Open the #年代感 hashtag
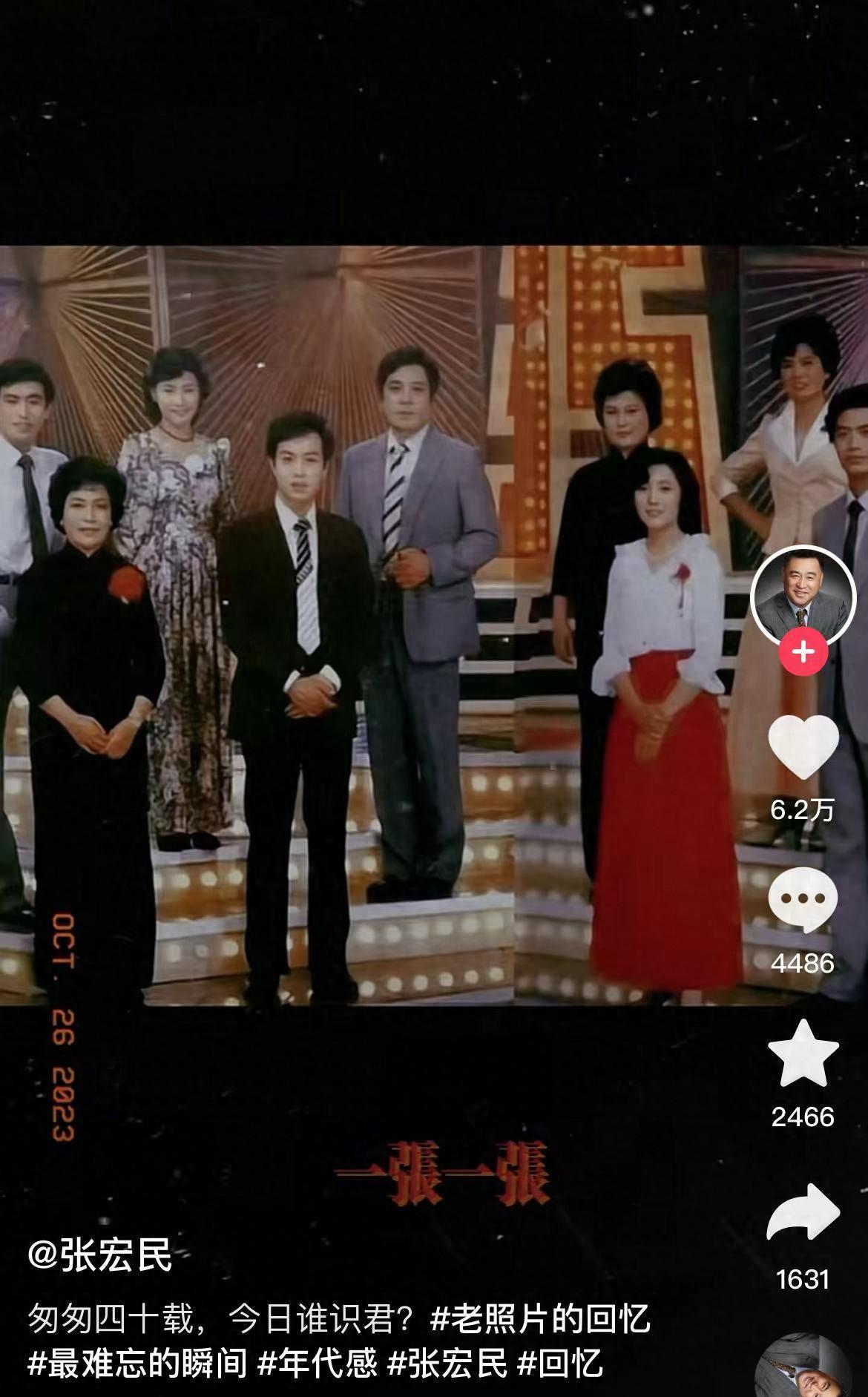The height and width of the screenshot is (1397, 868). click(x=318, y=1363)
